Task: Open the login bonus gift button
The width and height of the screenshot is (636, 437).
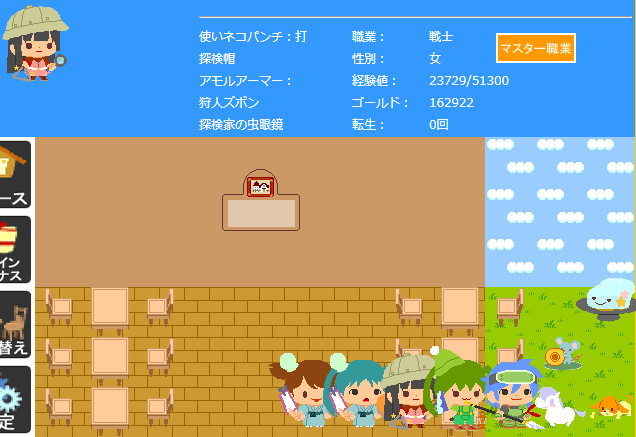Action: 14,250
